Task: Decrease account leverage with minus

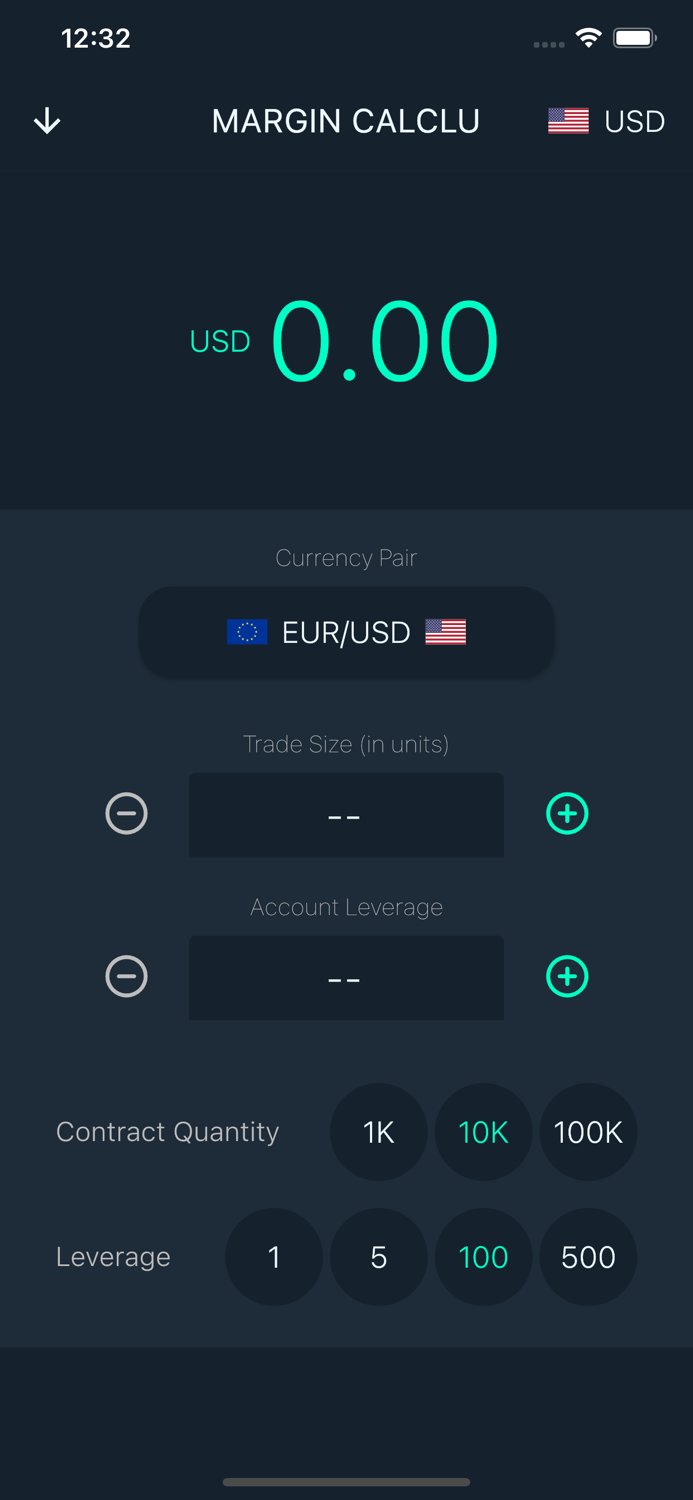Action: tap(127, 977)
